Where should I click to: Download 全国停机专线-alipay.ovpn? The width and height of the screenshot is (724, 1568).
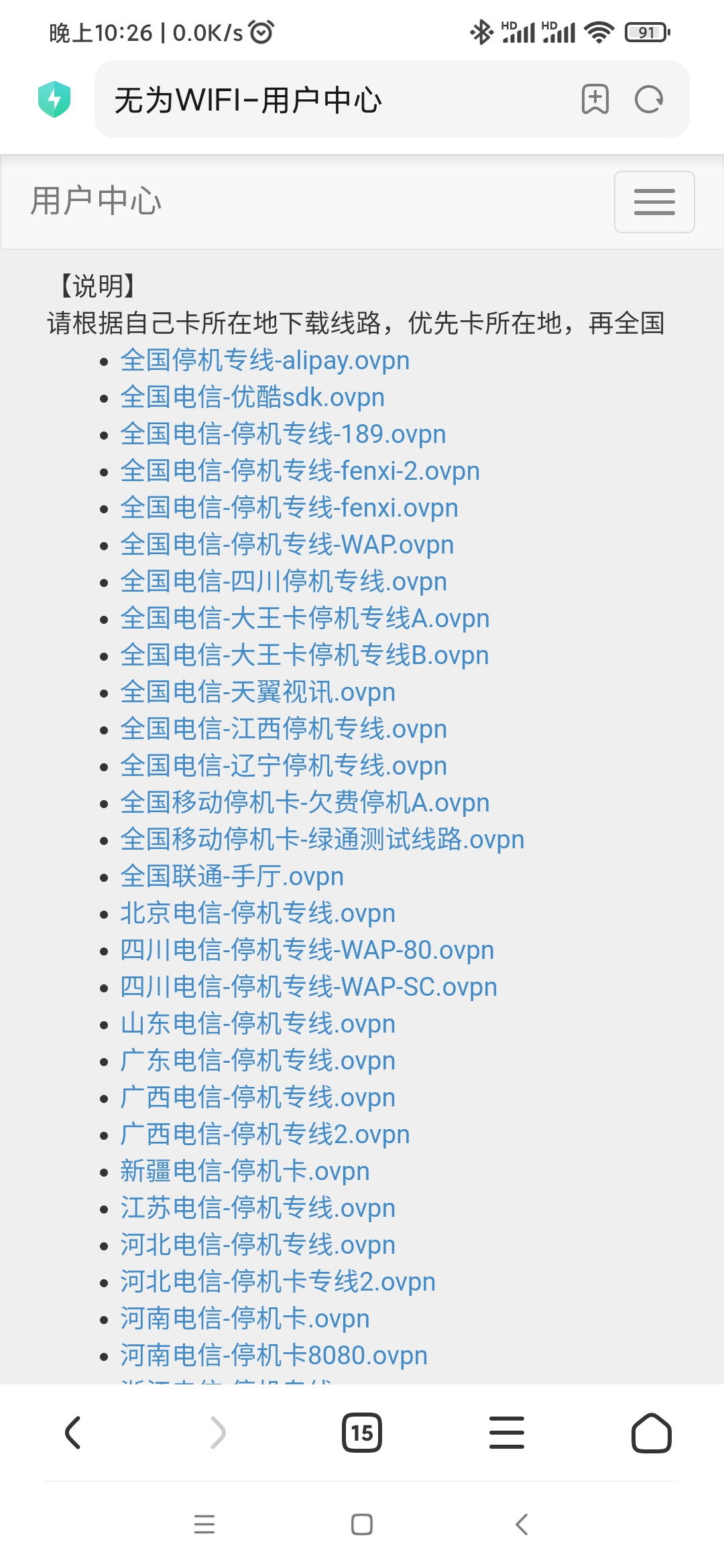coord(265,361)
